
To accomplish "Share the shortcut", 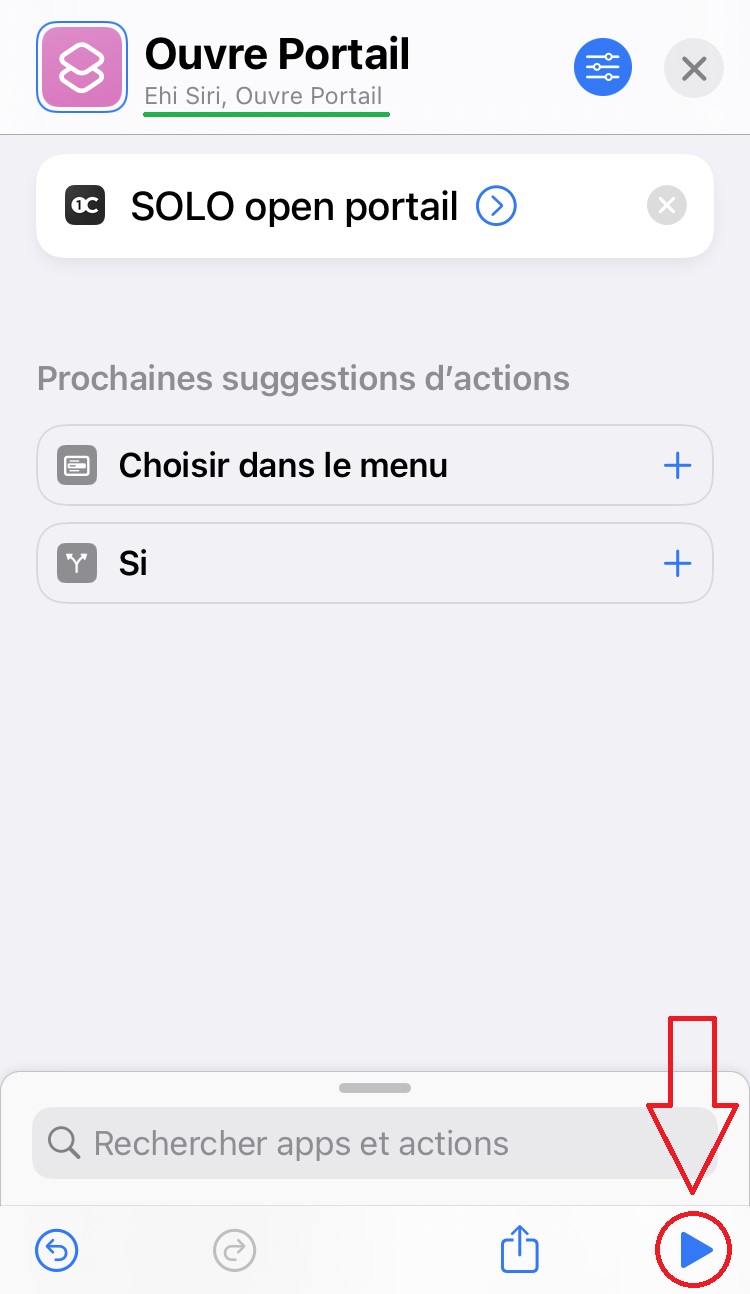I will 520,1250.
